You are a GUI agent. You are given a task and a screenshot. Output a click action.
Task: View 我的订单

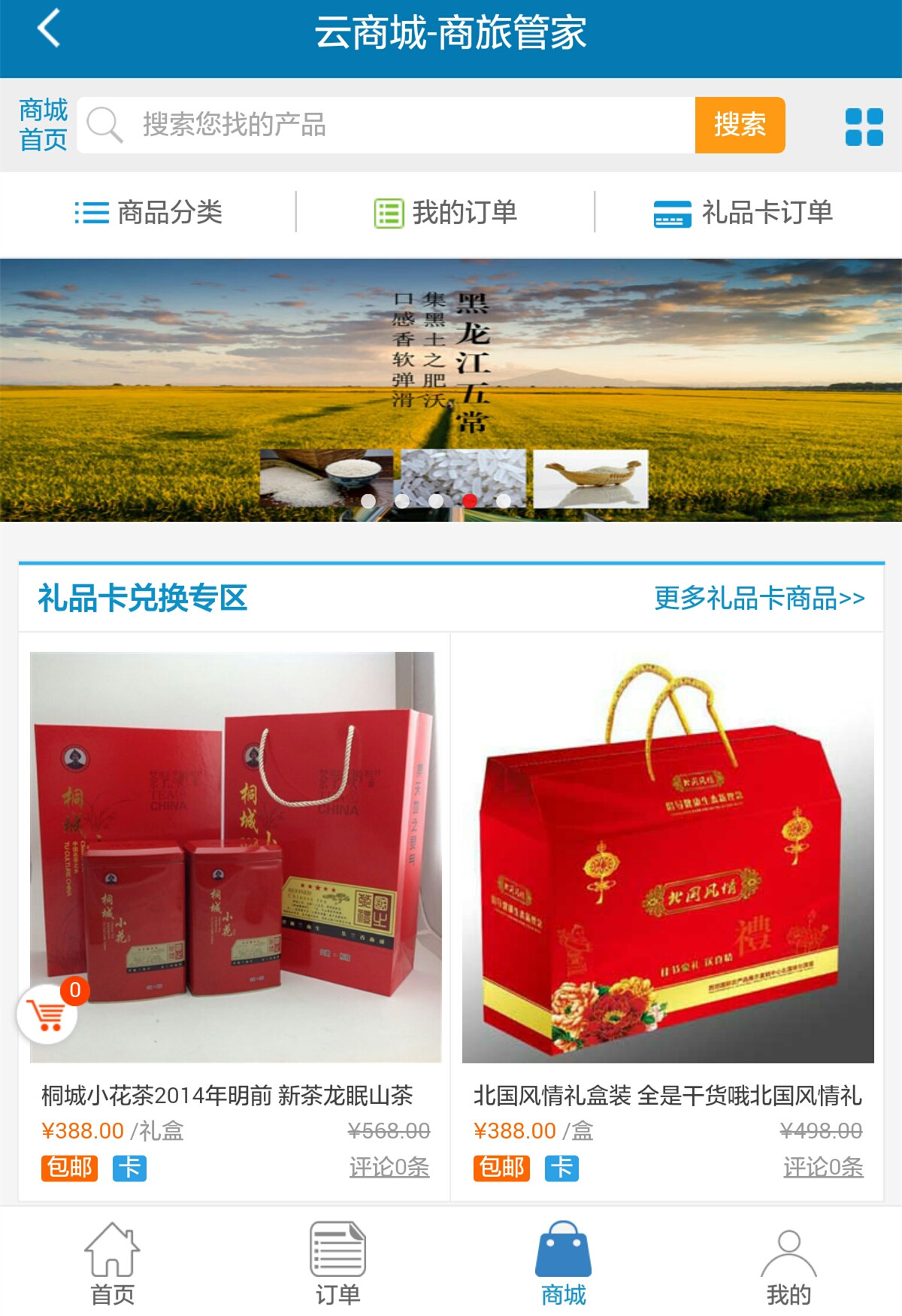point(446,213)
